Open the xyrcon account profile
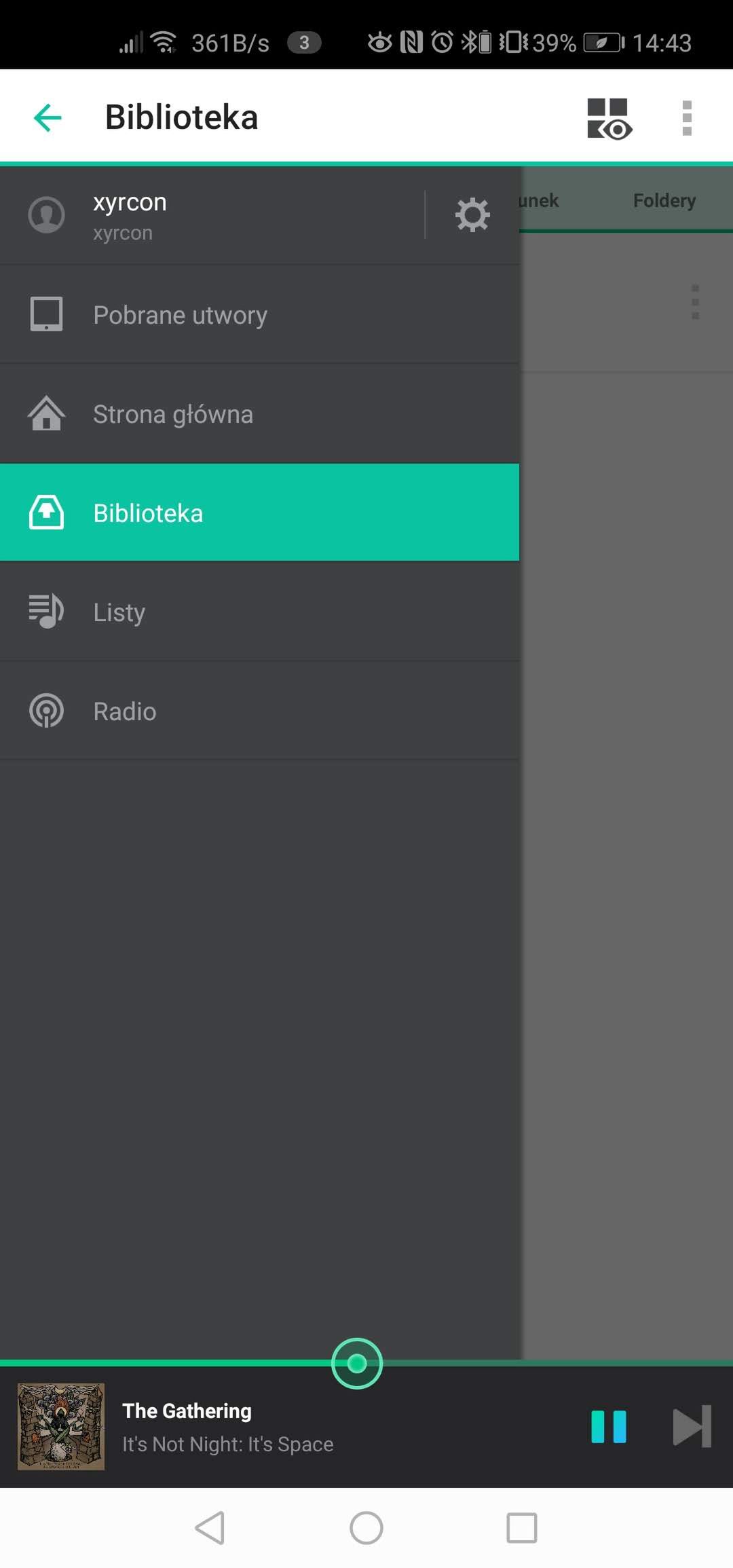The image size is (733, 1568). coord(210,215)
